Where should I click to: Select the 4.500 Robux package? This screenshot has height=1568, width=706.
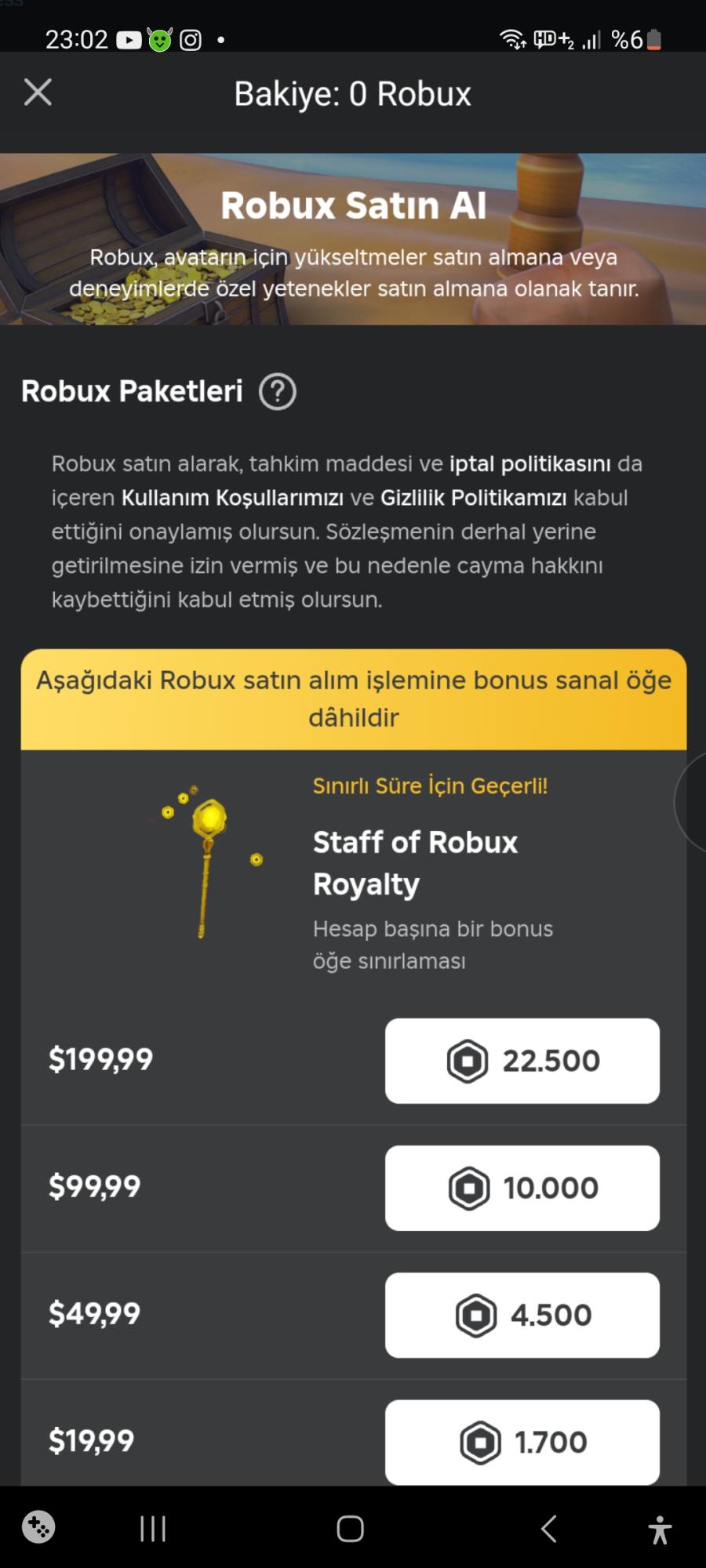(x=522, y=1315)
